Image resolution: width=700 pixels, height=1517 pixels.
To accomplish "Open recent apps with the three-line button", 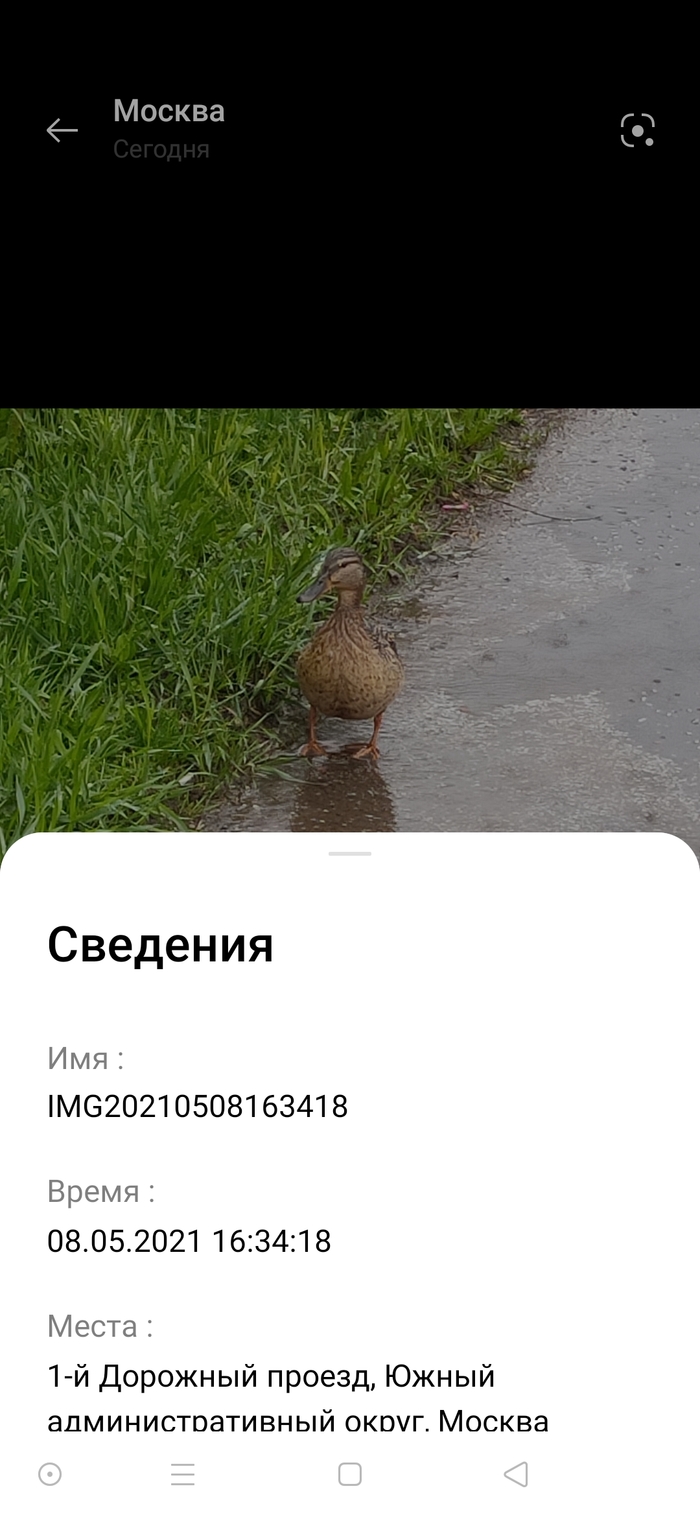I will pos(183,1474).
